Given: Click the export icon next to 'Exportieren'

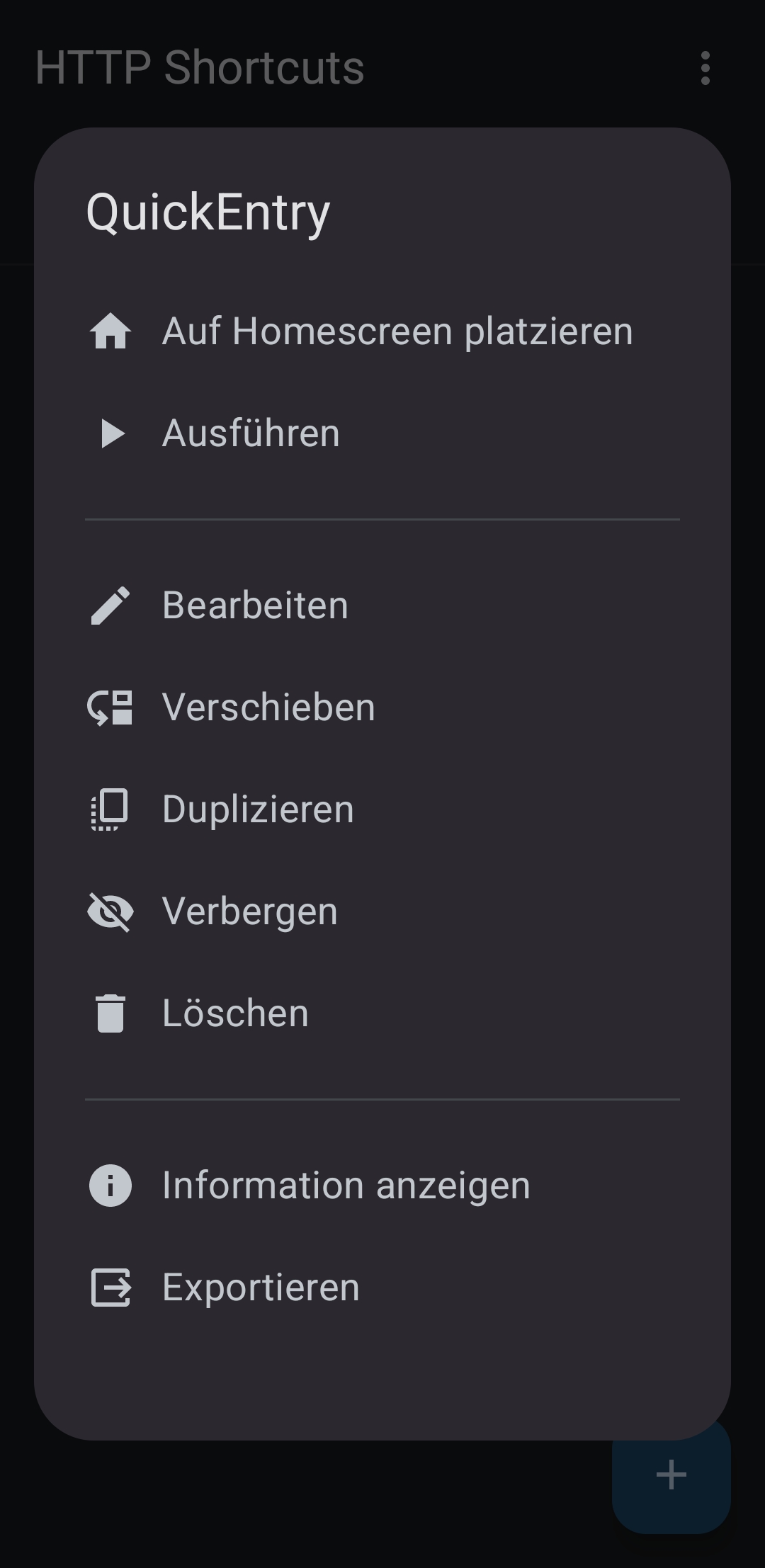Looking at the screenshot, I should pyautogui.click(x=111, y=1288).
